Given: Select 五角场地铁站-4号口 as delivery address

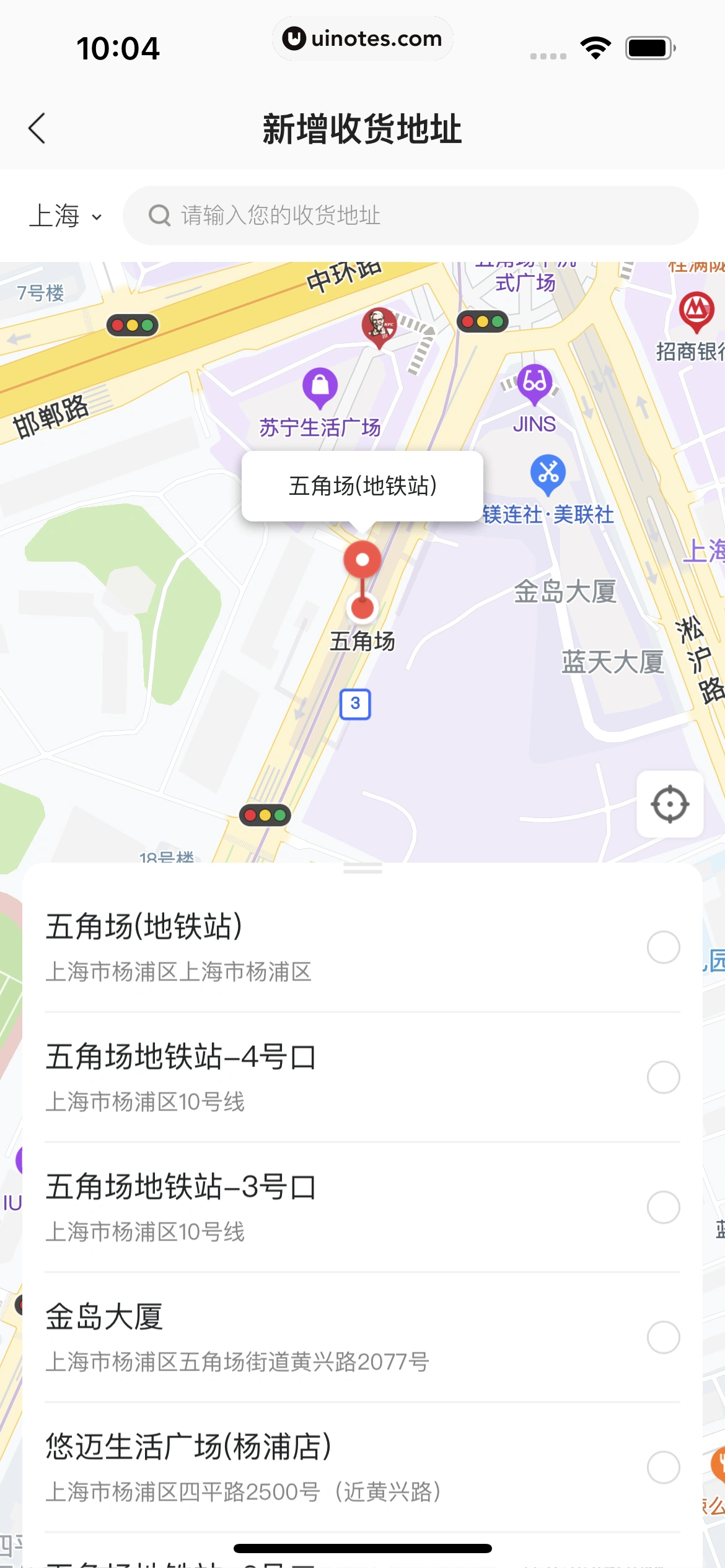Looking at the screenshot, I should (x=664, y=1076).
